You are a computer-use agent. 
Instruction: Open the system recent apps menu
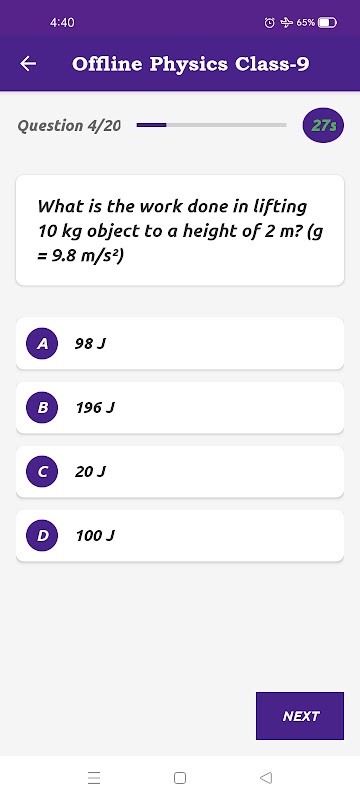pyautogui.click(x=94, y=778)
